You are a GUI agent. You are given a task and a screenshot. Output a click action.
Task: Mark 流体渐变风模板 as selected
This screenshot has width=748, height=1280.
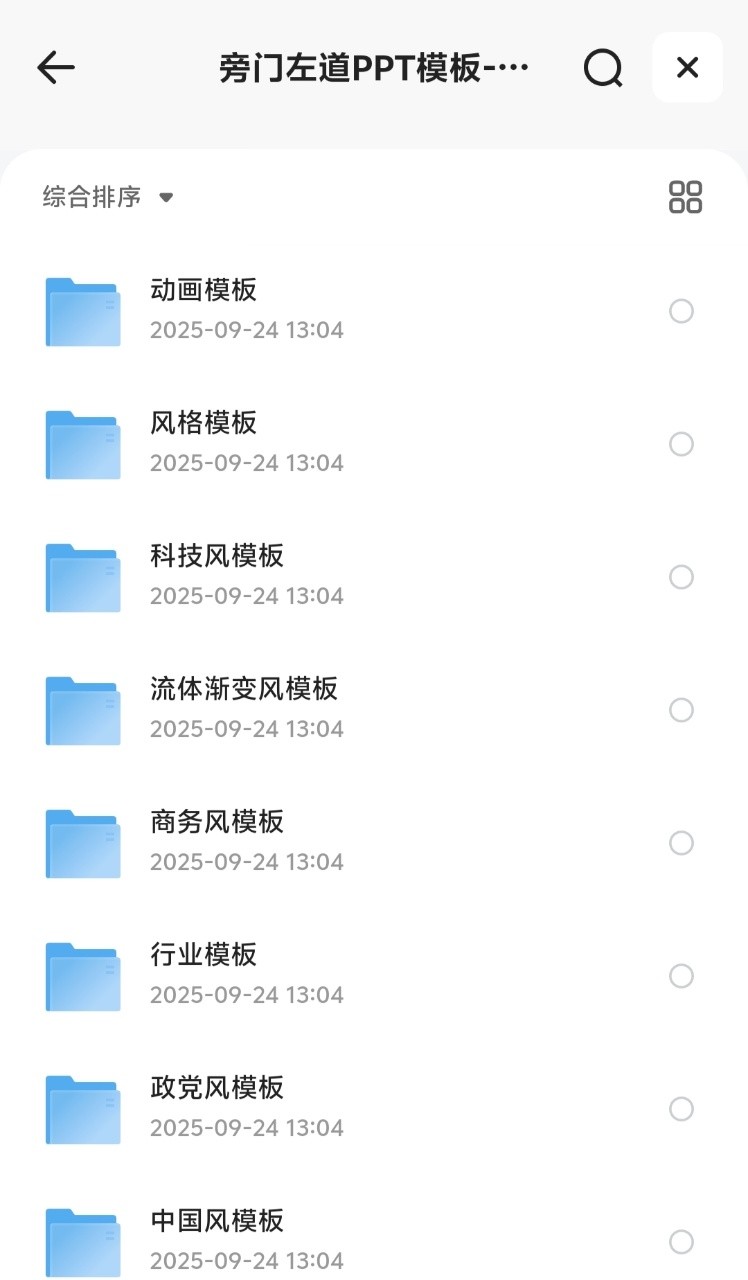(681, 710)
